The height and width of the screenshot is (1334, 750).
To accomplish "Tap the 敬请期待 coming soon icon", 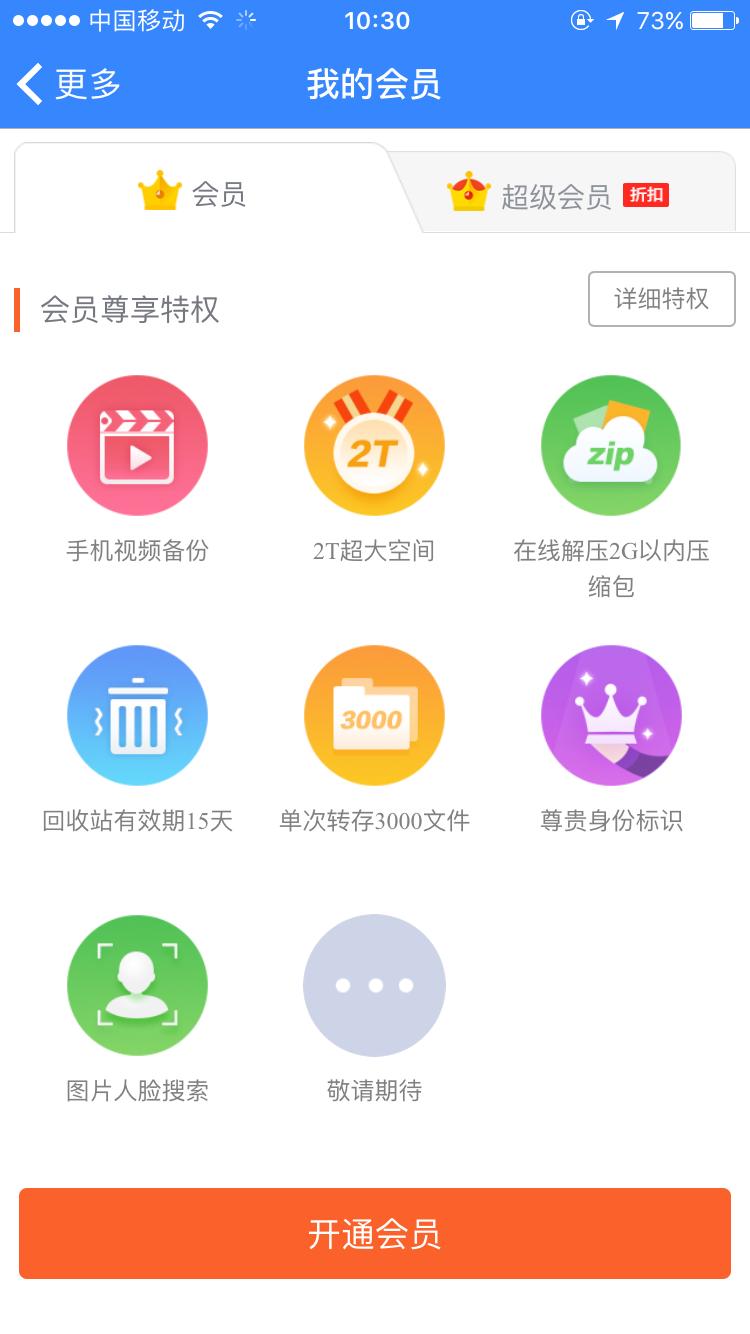I will click(374, 985).
